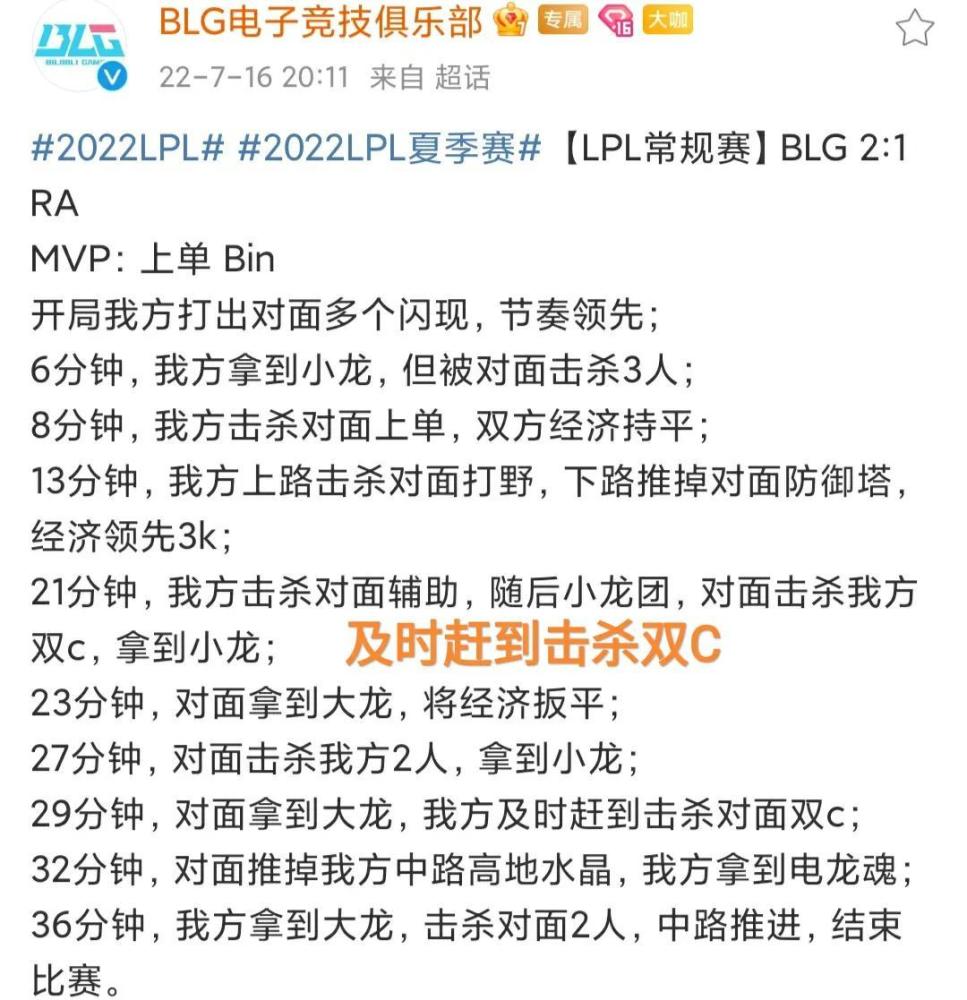This screenshot has height=1000, width=967.
Task: Favorite this post with the star icon
Action: (x=914, y=30)
